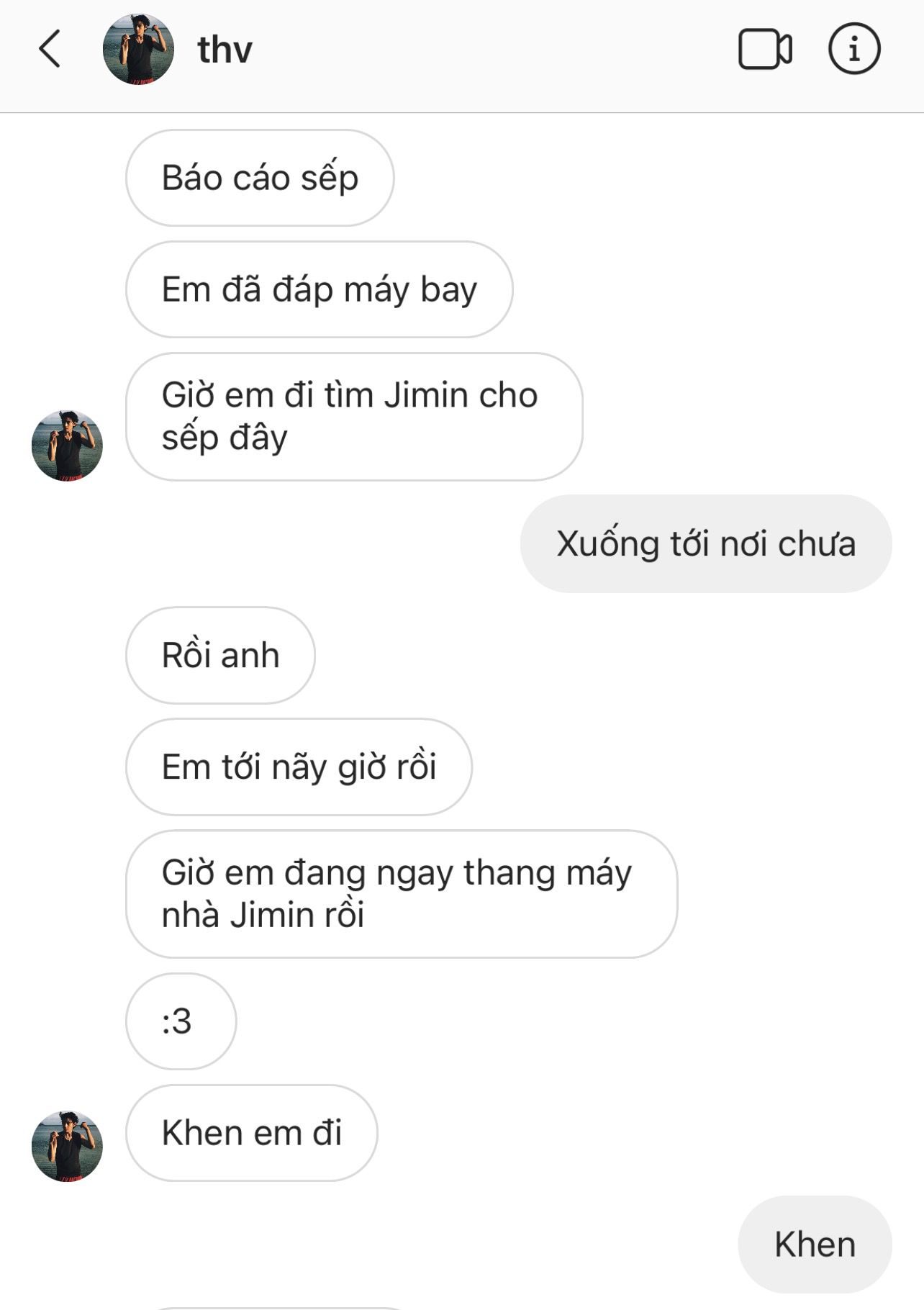
Task: Open conversation details info icon
Action: pyautogui.click(x=854, y=49)
